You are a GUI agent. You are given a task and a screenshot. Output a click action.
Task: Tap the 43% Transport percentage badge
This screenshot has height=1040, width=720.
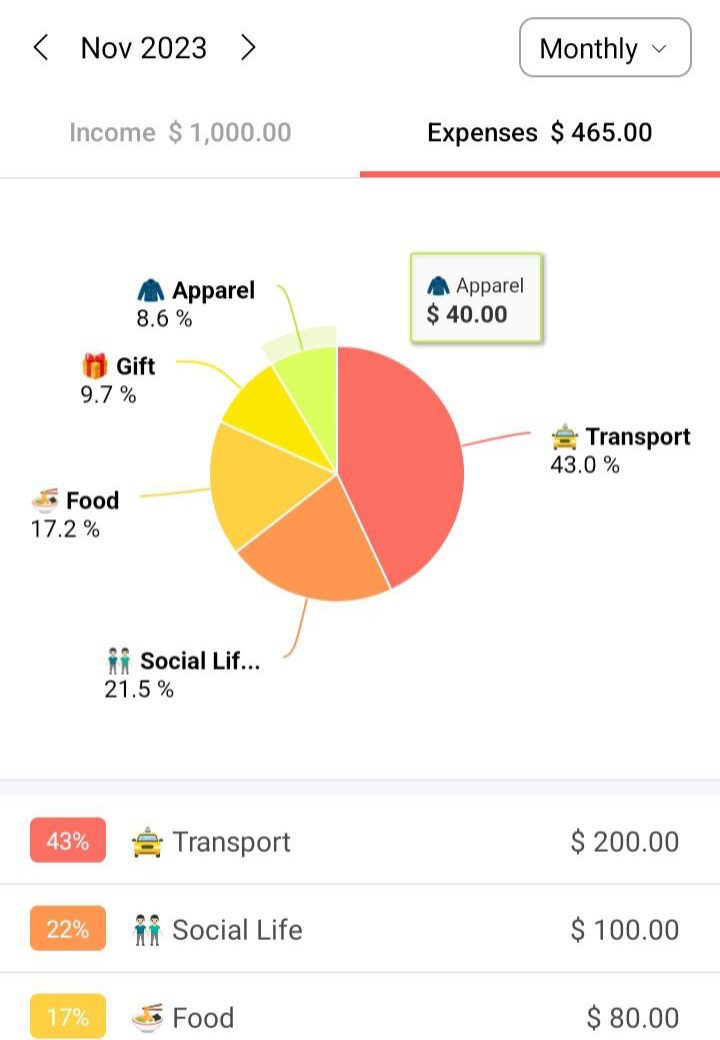[67, 841]
